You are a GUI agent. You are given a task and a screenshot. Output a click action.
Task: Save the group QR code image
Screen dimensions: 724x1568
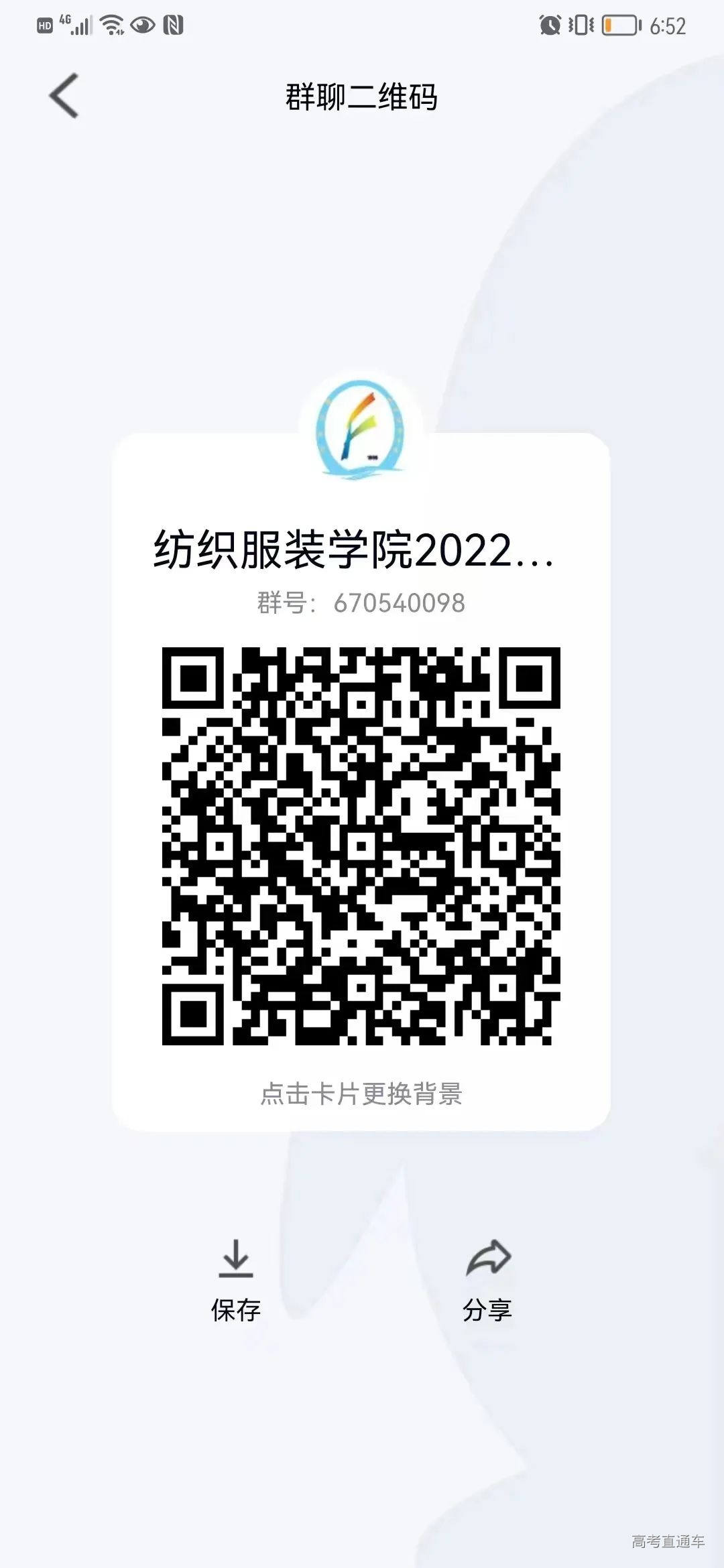[x=235, y=1281]
